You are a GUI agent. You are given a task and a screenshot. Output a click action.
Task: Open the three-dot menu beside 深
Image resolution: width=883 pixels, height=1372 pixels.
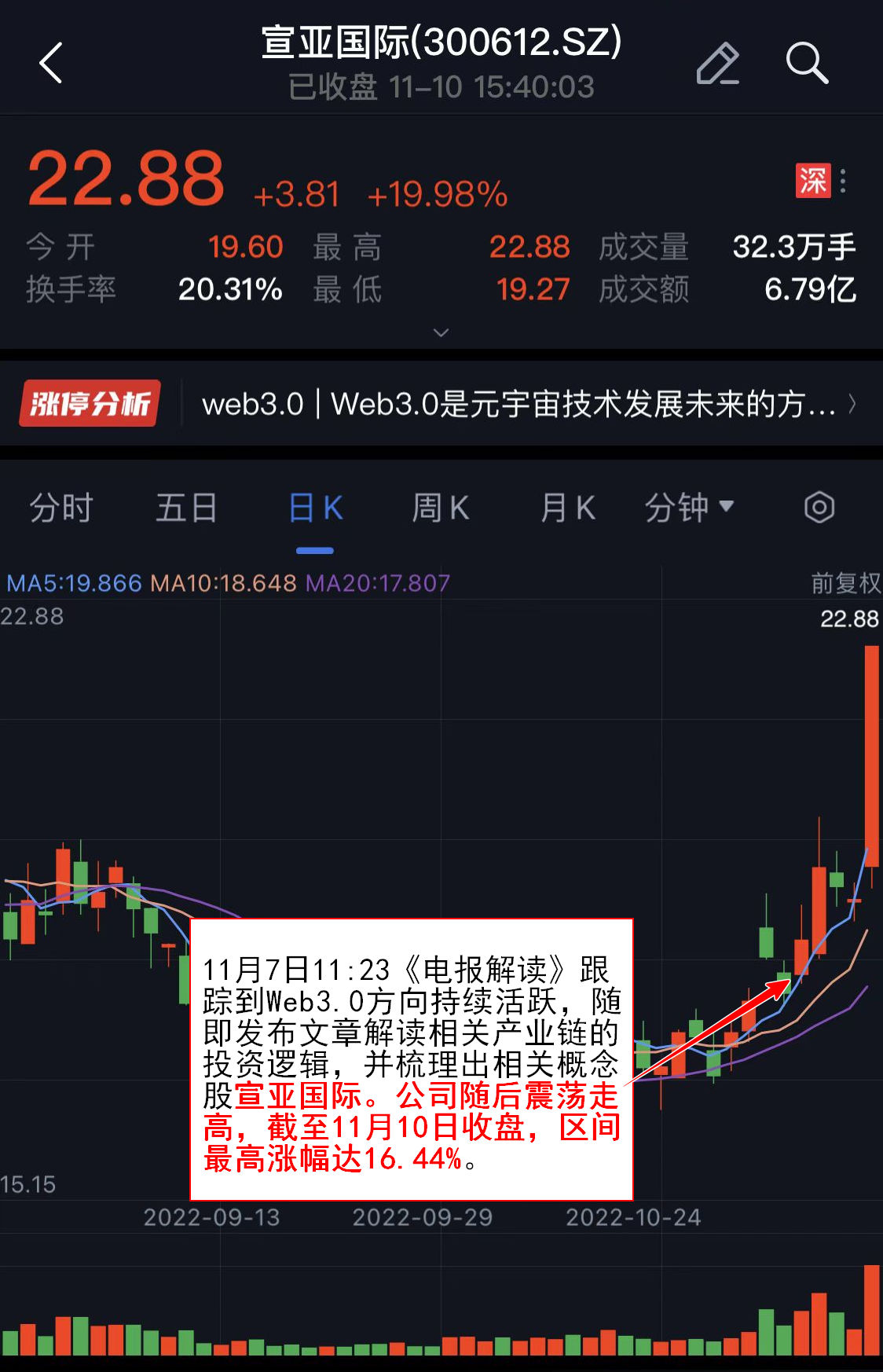pos(843,181)
